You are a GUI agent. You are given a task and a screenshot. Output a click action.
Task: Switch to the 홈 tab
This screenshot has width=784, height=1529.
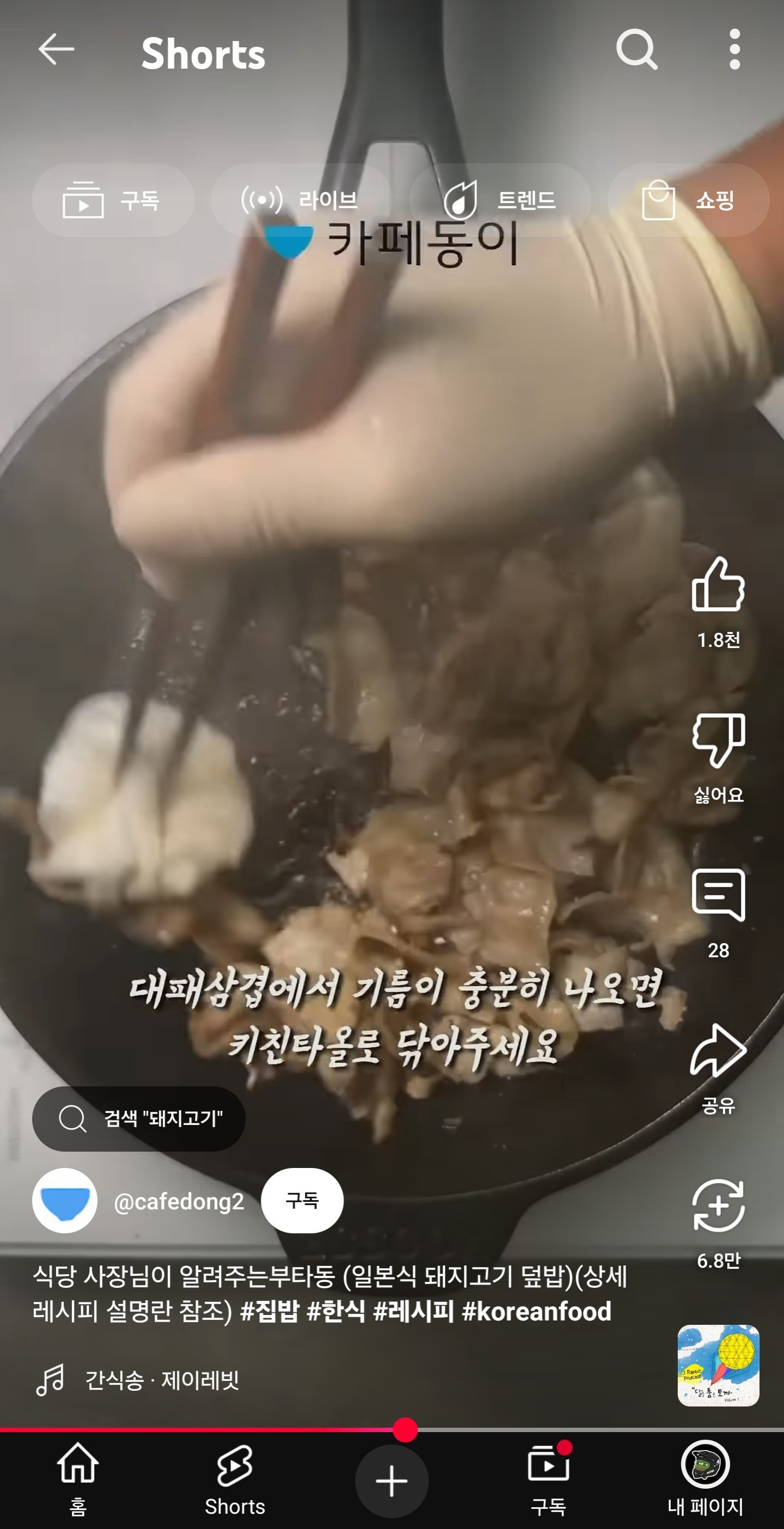(x=78, y=1481)
